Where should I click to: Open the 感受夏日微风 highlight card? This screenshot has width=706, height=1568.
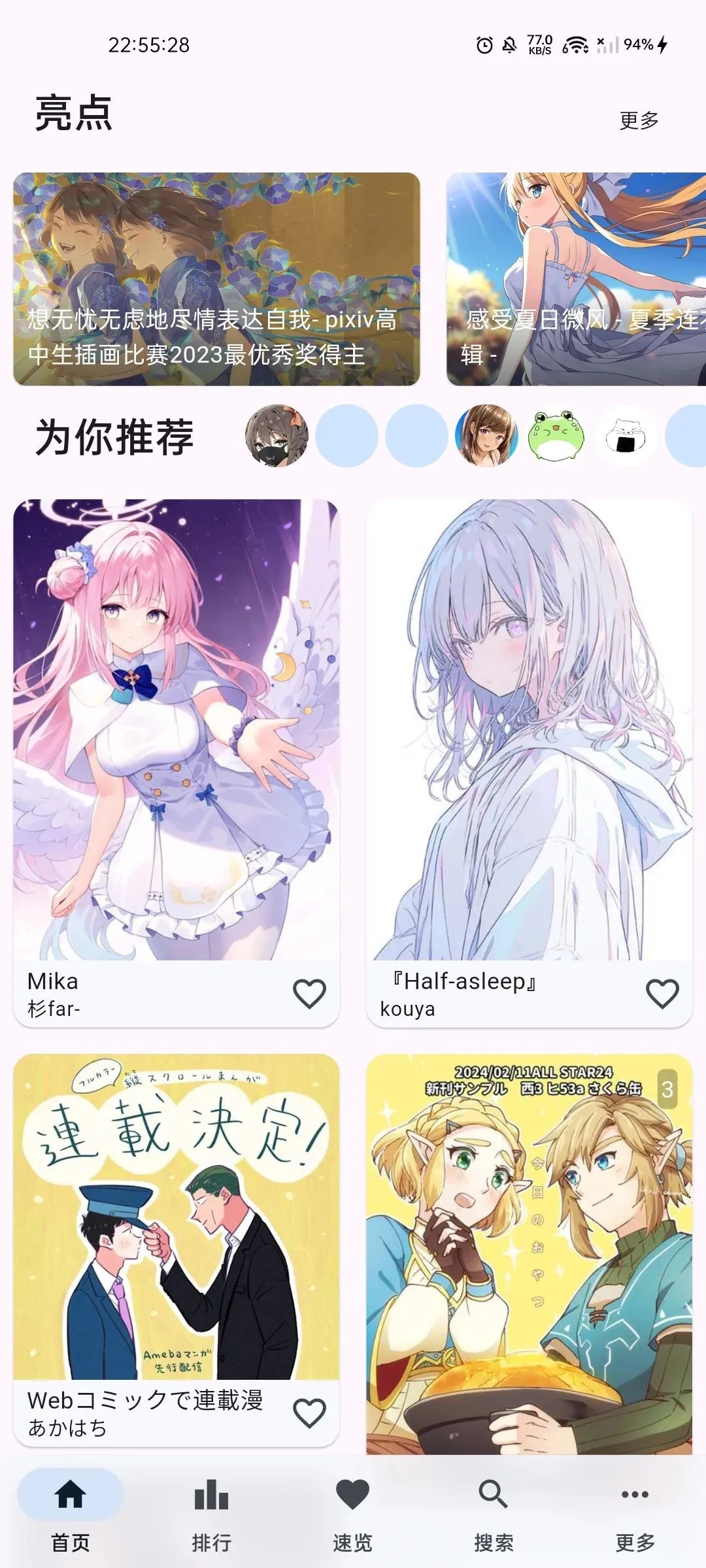[x=575, y=279]
